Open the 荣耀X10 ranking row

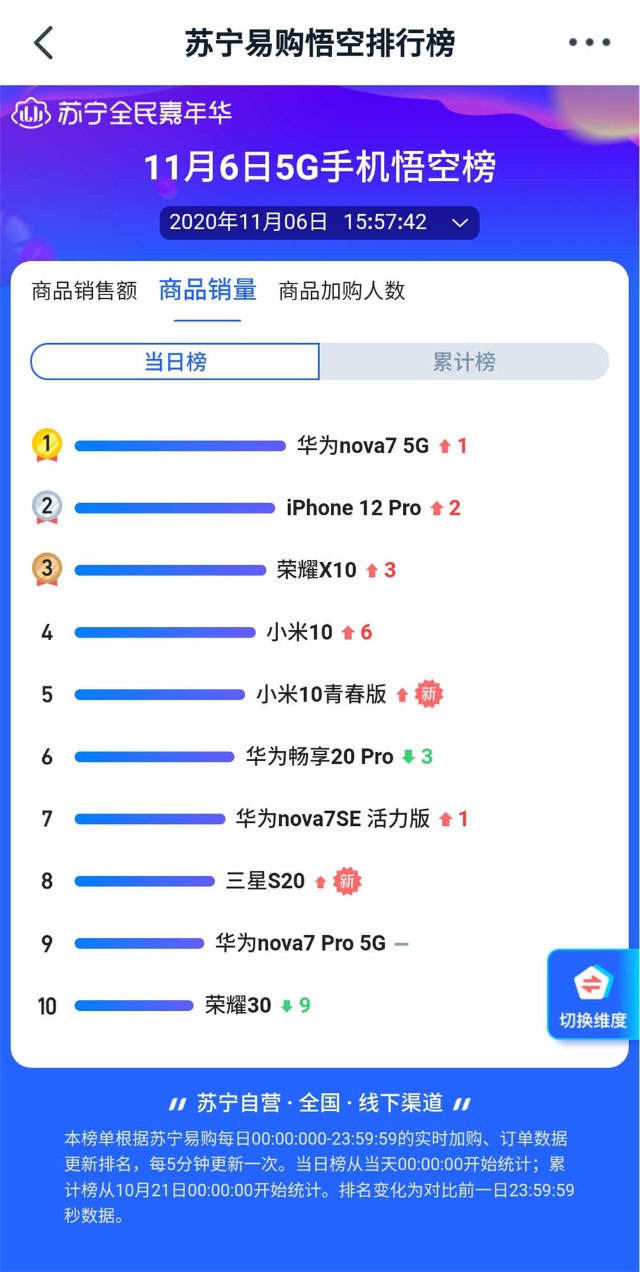click(319, 570)
